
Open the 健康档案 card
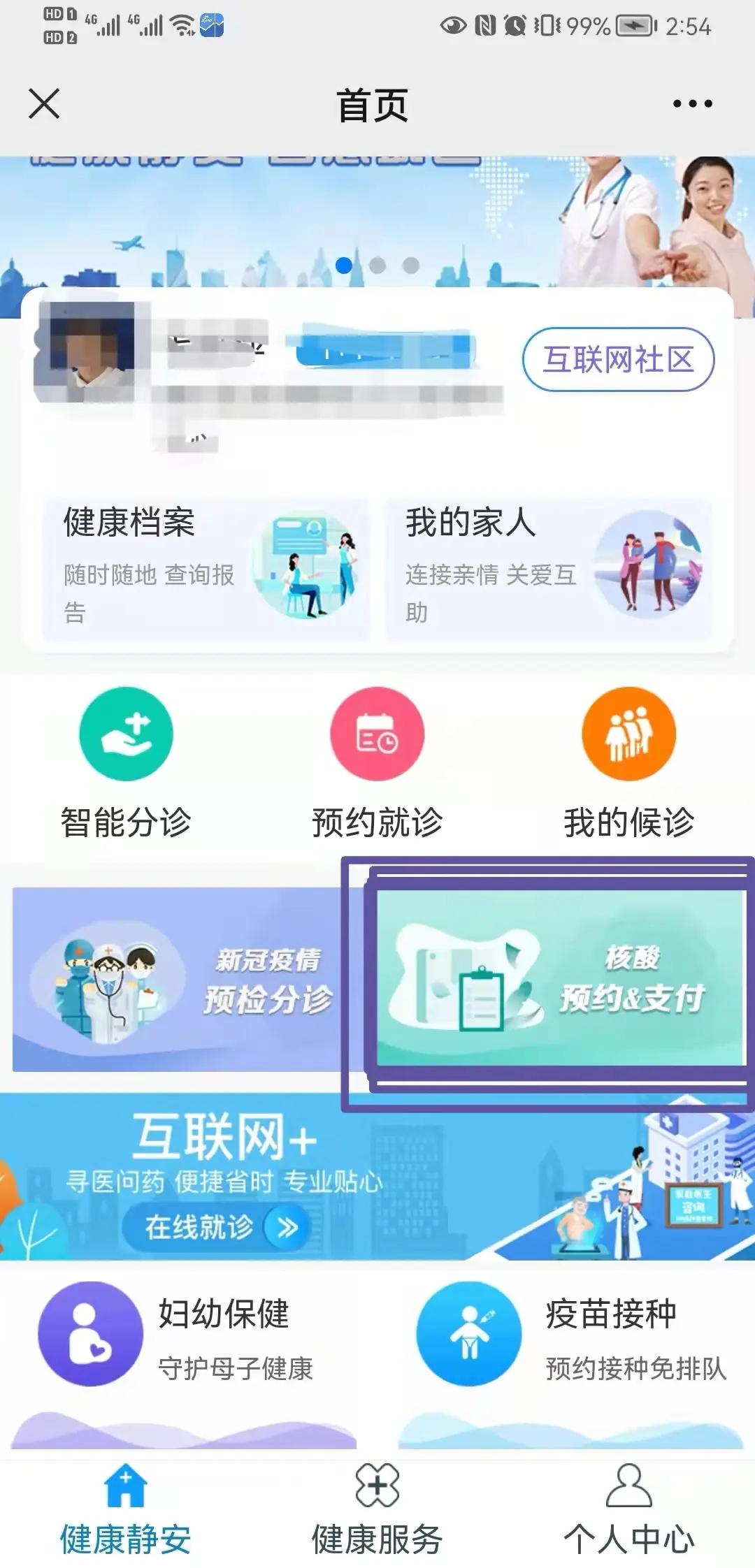pyautogui.click(x=206, y=569)
